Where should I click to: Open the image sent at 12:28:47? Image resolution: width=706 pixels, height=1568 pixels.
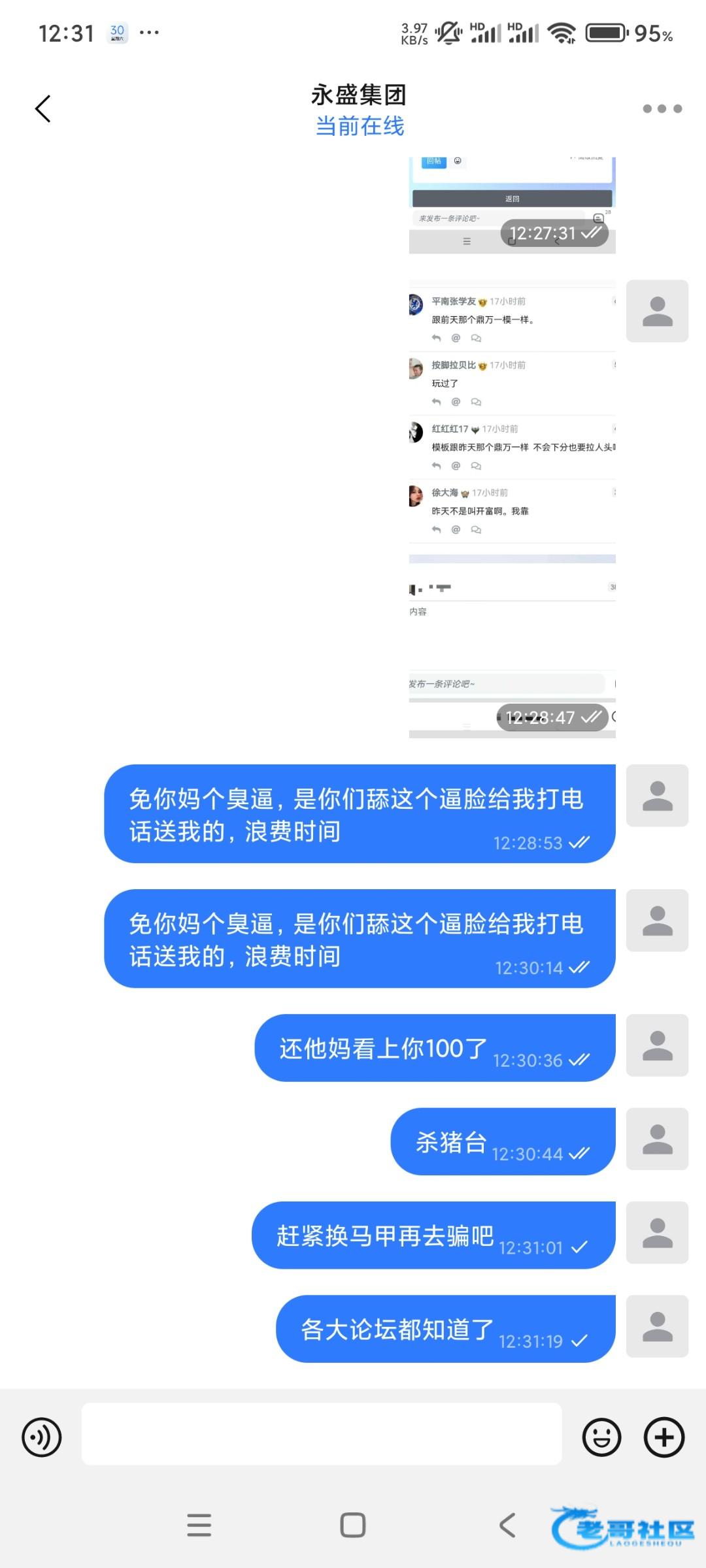[x=512, y=510]
